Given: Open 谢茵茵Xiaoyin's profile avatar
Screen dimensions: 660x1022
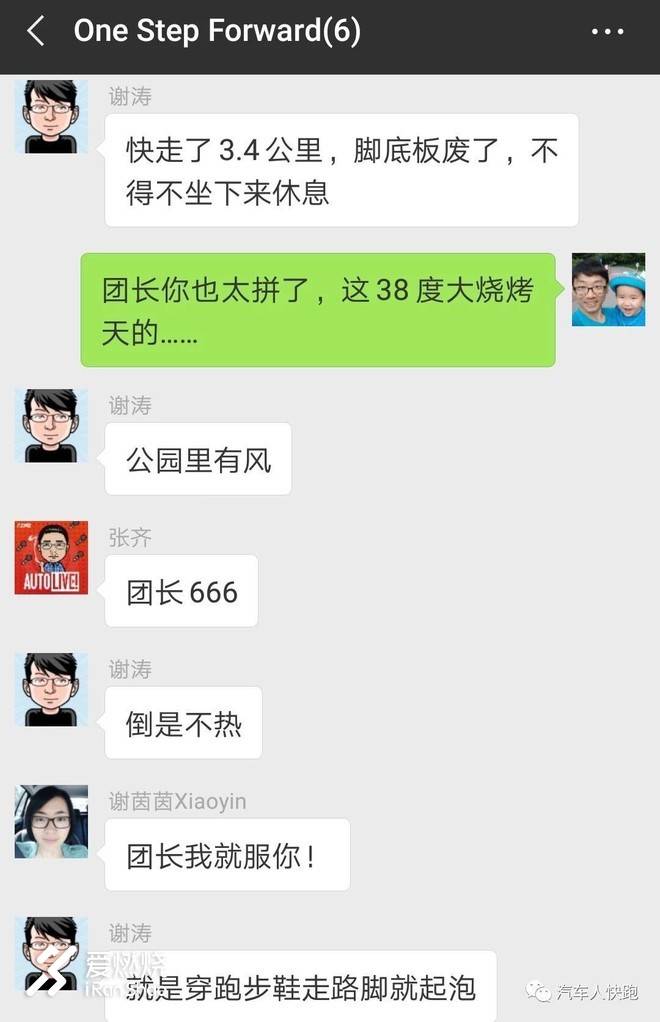Looking at the screenshot, I should click(x=51, y=821).
